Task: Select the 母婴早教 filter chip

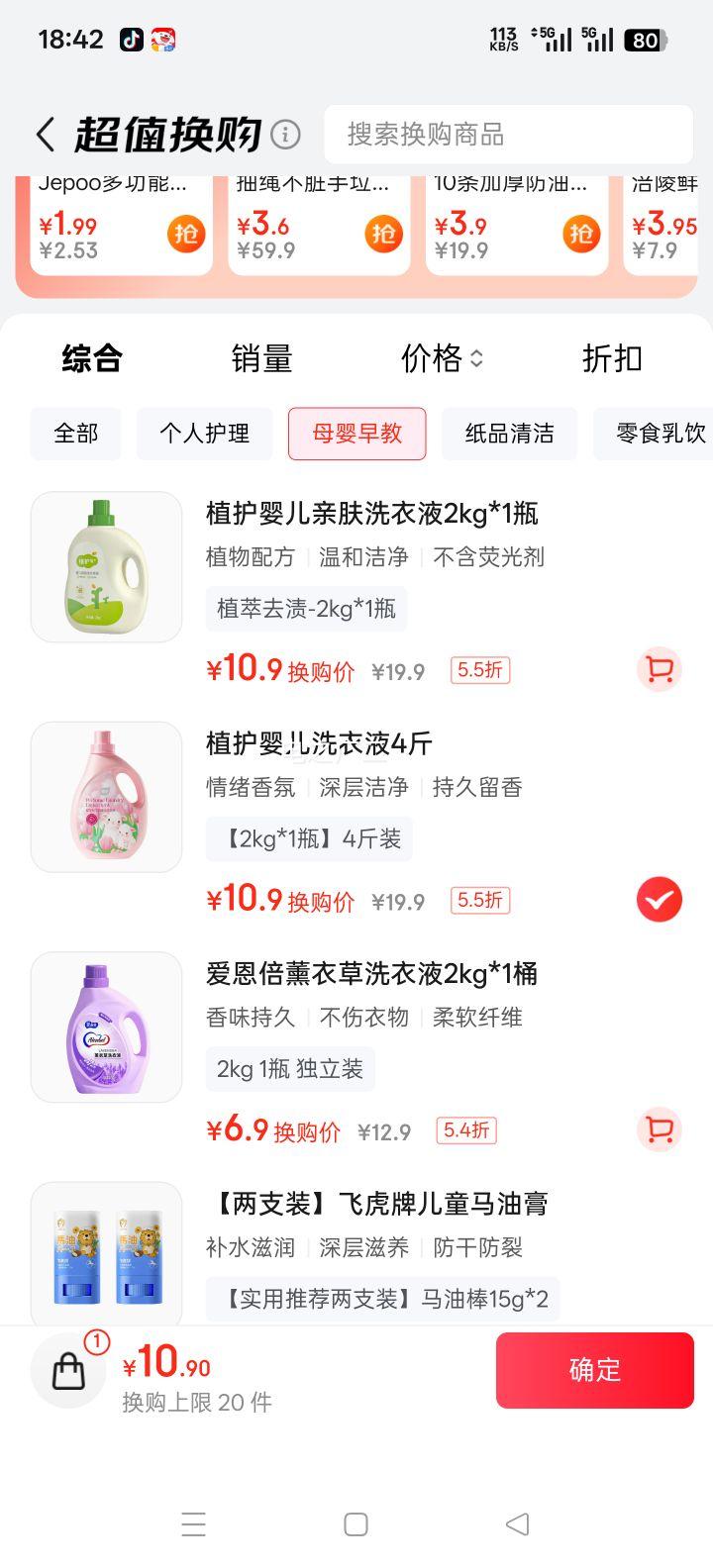Action: 356,434
